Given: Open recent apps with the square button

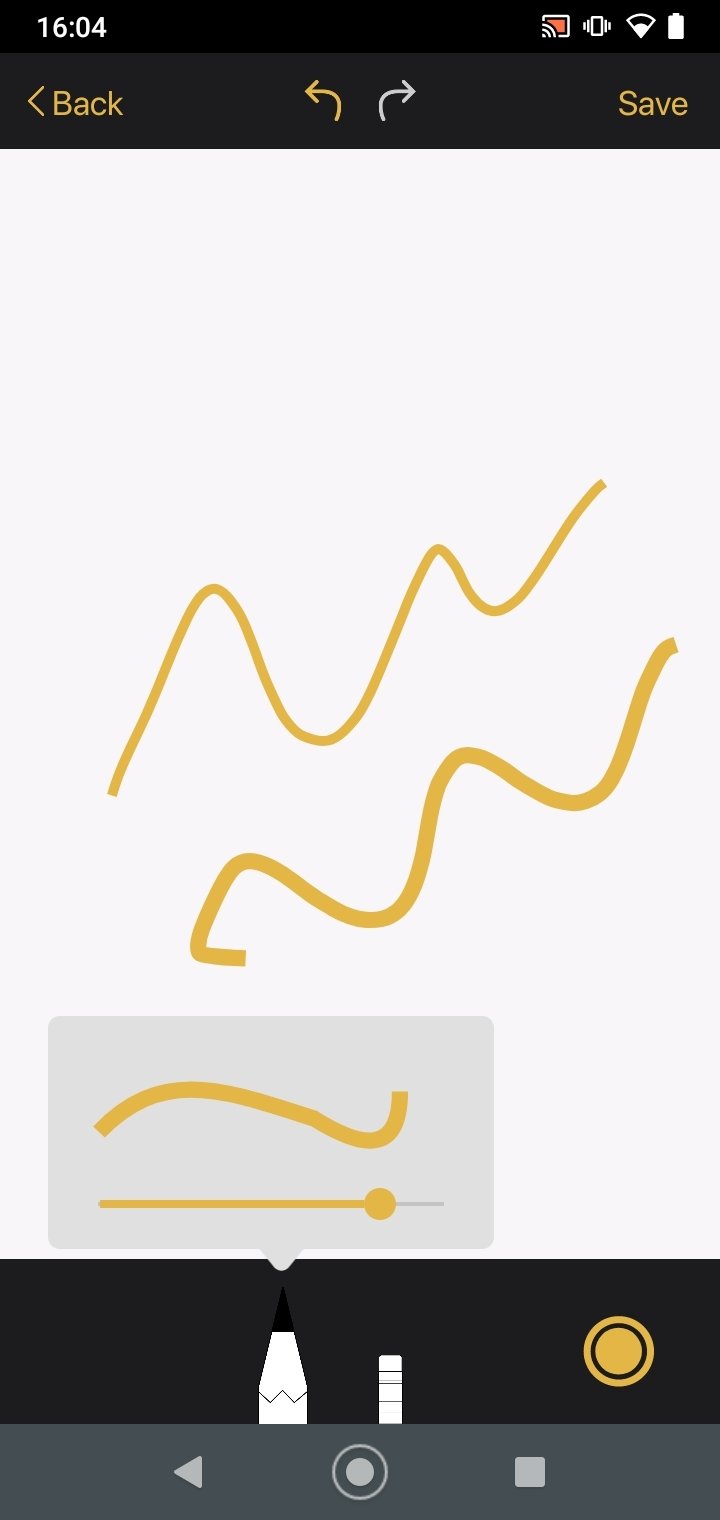Looking at the screenshot, I should coord(530,1472).
